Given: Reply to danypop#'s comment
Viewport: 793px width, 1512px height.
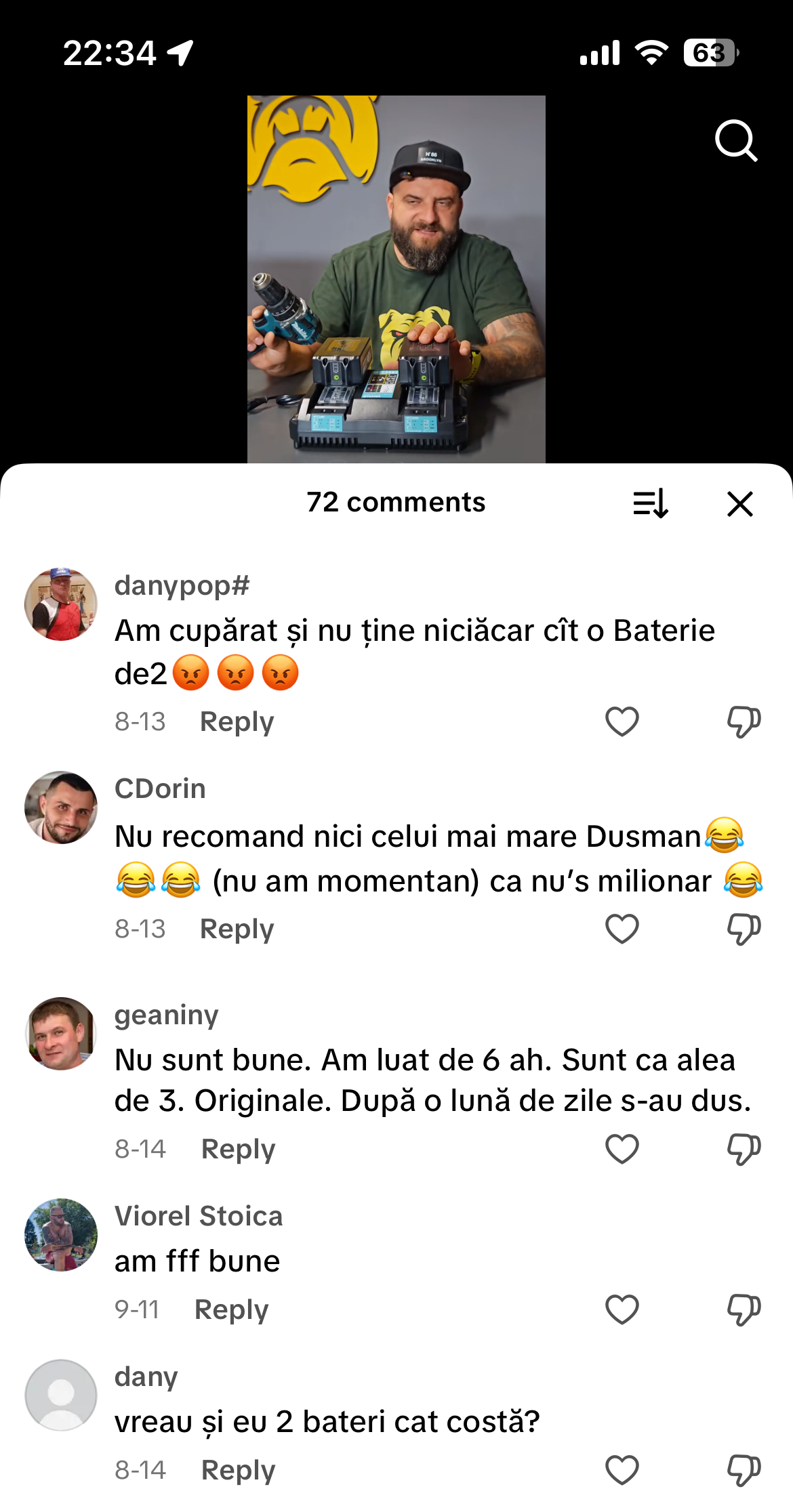Looking at the screenshot, I should (x=237, y=721).
